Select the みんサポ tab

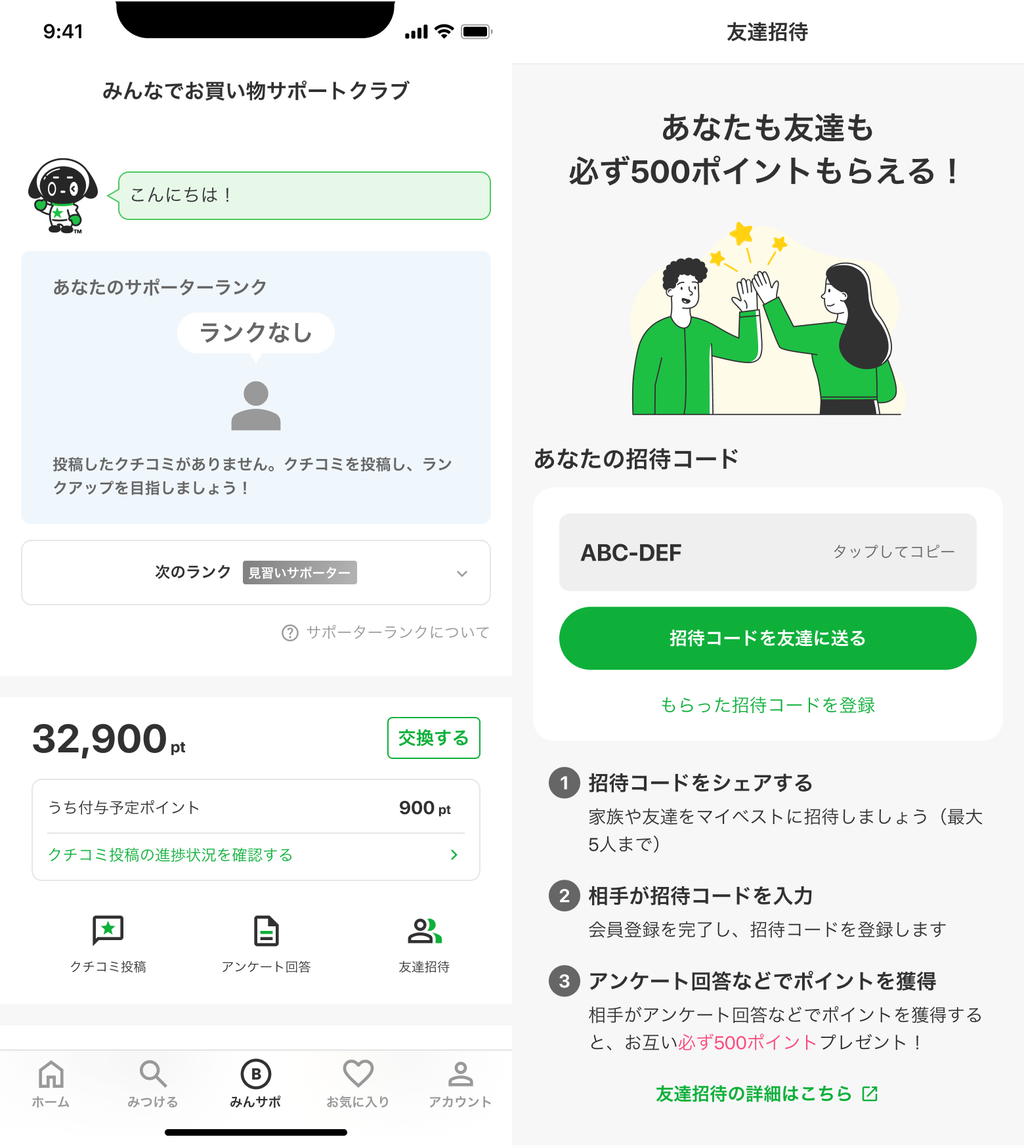255,1085
